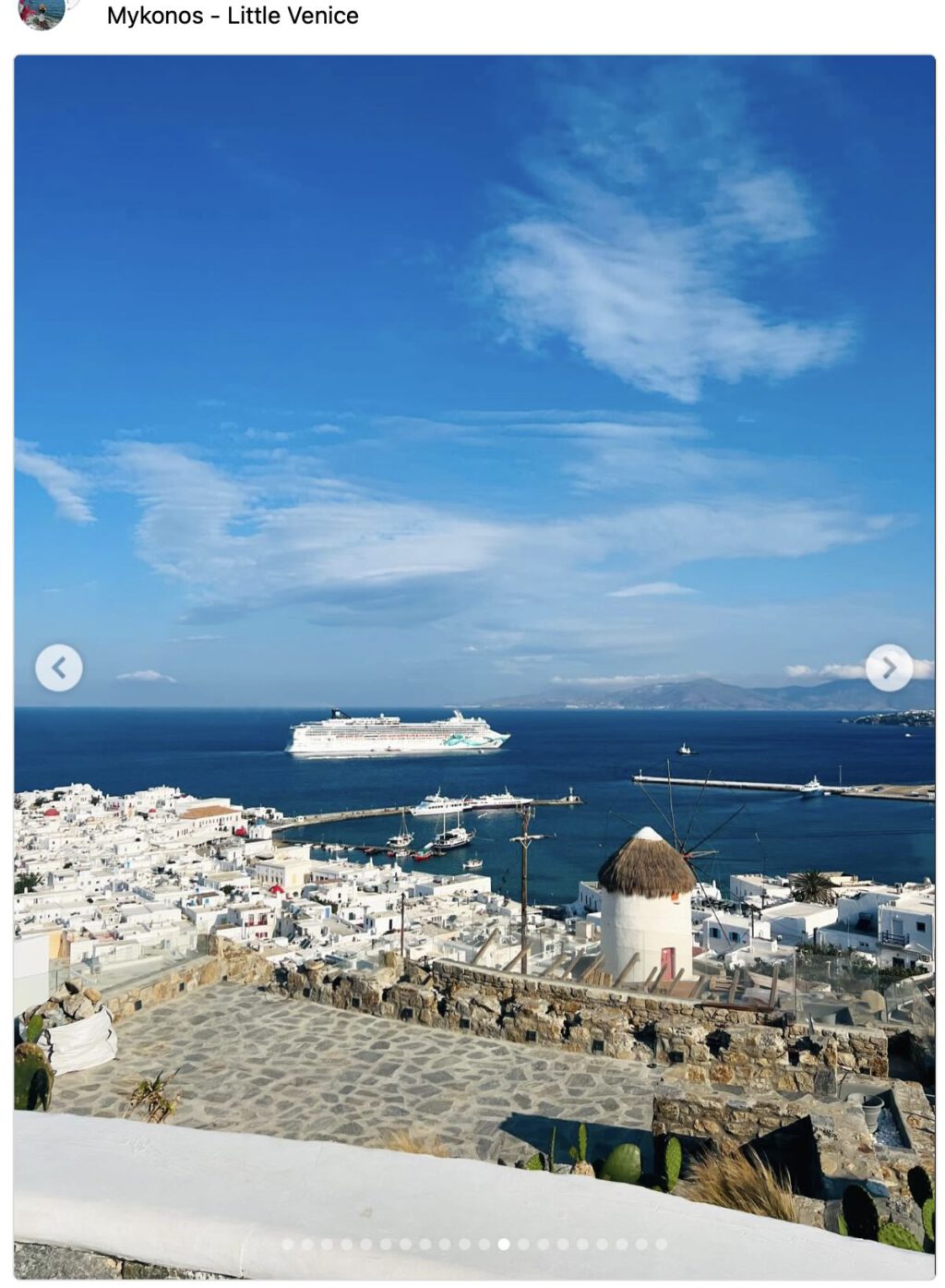Go to the previous photo in carousel
This screenshot has width=945, height=1288.
[58, 667]
